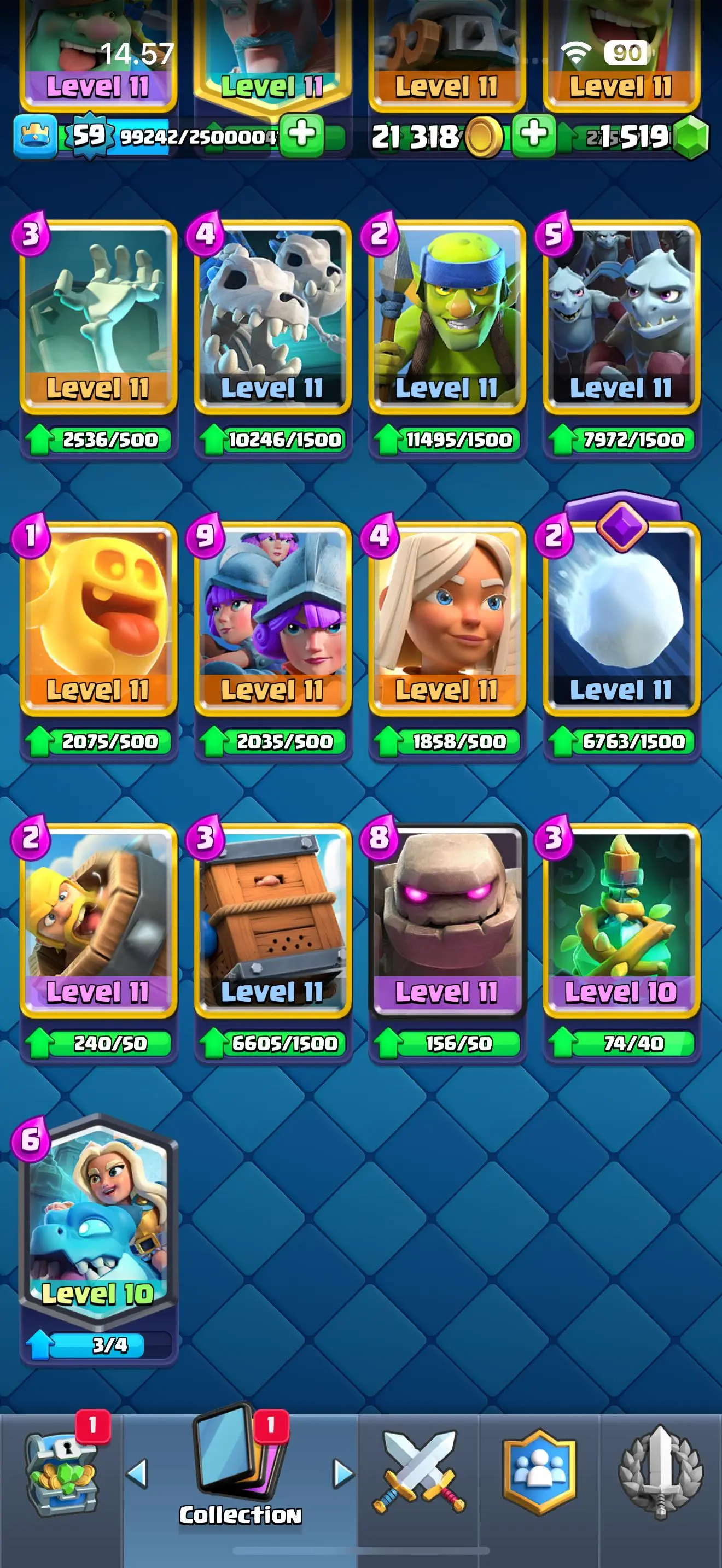Switch to the Battle crossed swords tab
The height and width of the screenshot is (1568, 722).
tap(419, 1473)
